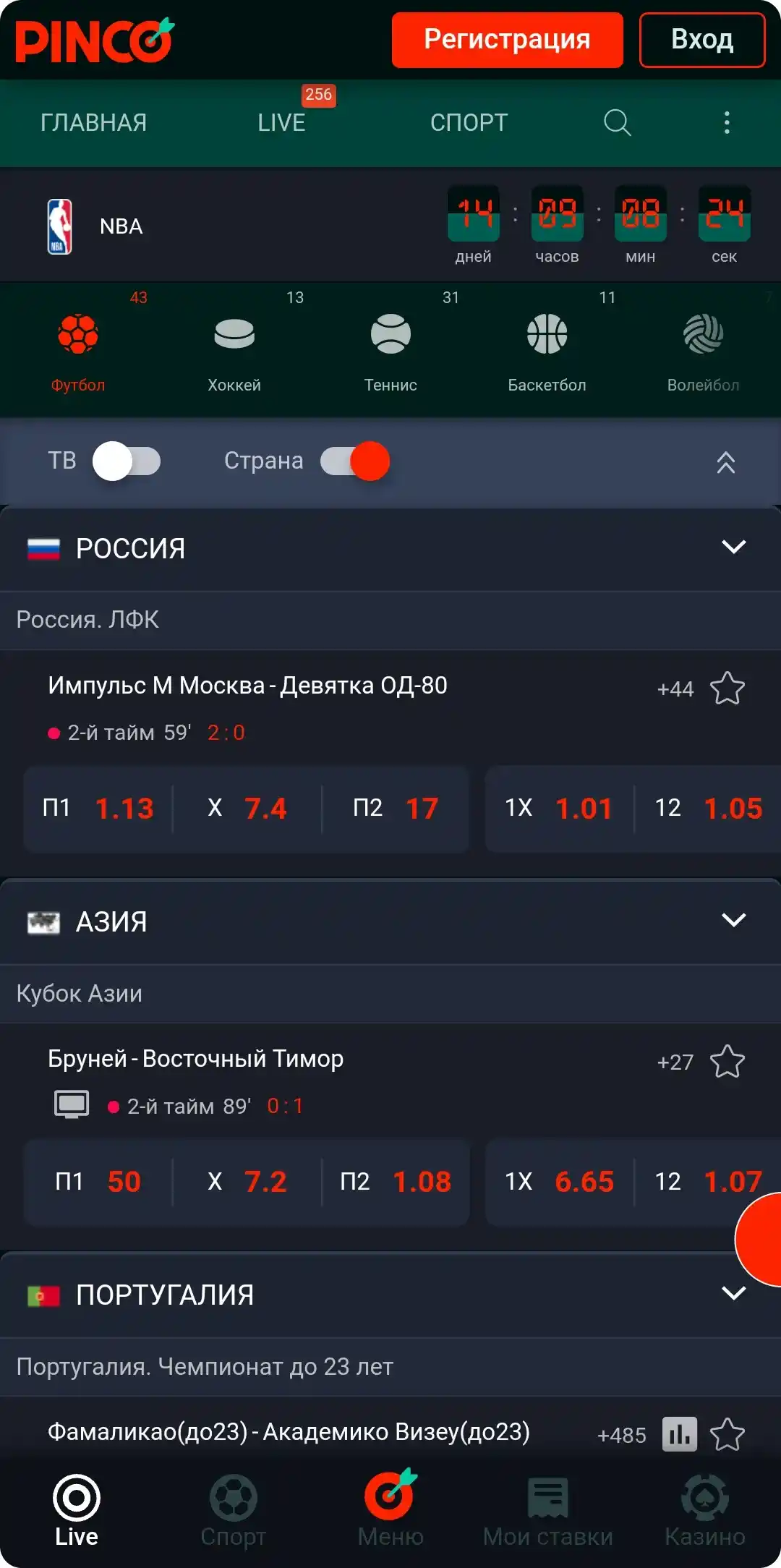The height and width of the screenshot is (1568, 781).
Task: Collapse the РОССИЯ country section
Action: tap(735, 547)
